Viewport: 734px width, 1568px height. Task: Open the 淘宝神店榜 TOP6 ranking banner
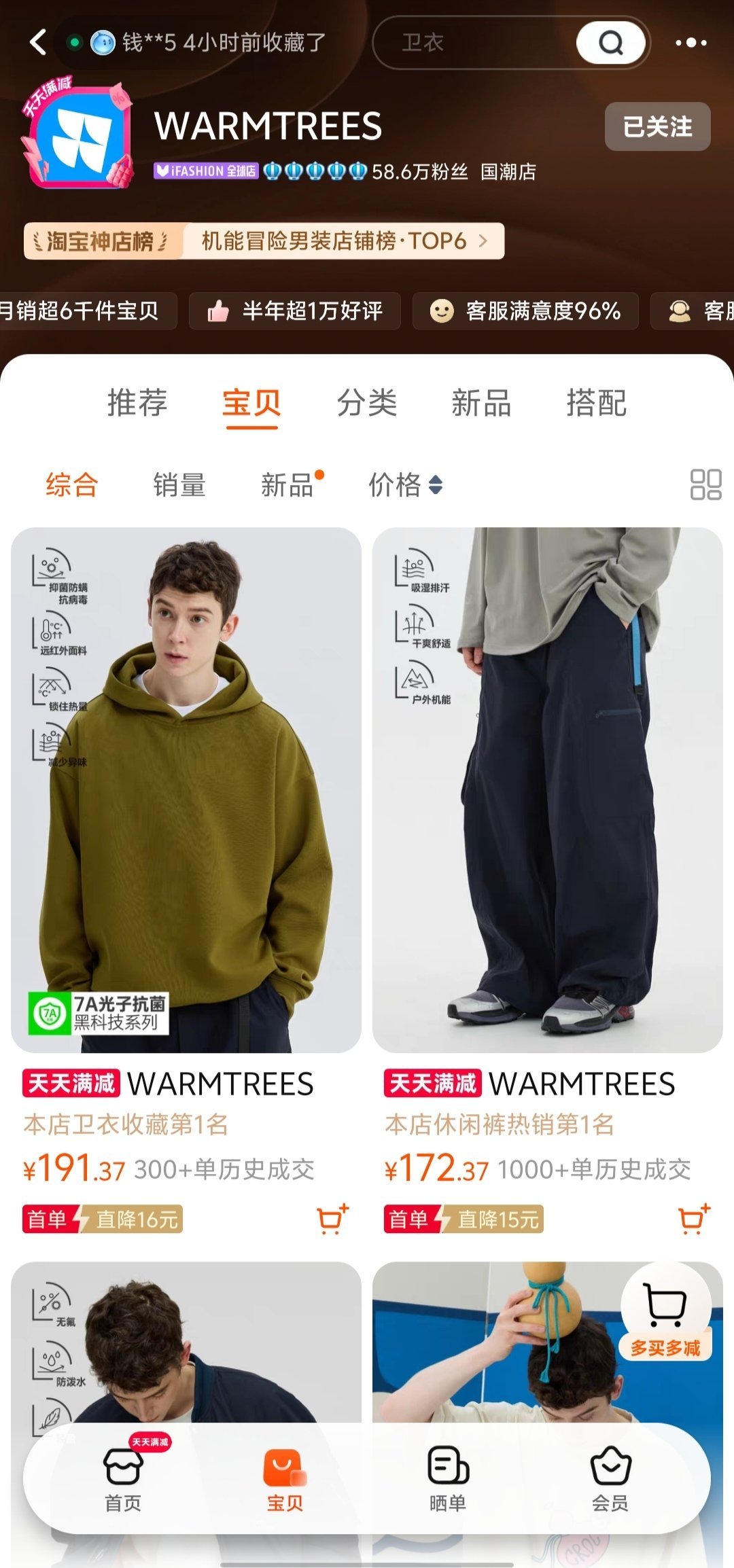pos(264,241)
